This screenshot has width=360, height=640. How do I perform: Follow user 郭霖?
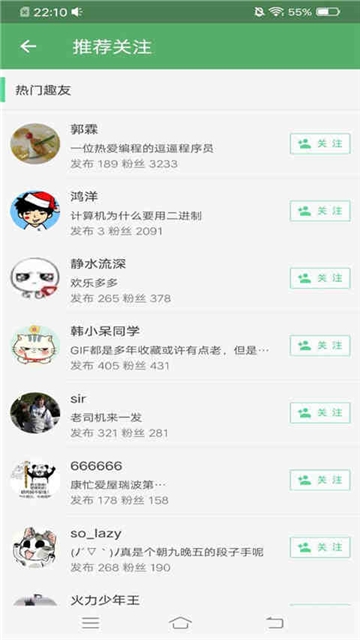[320, 144]
